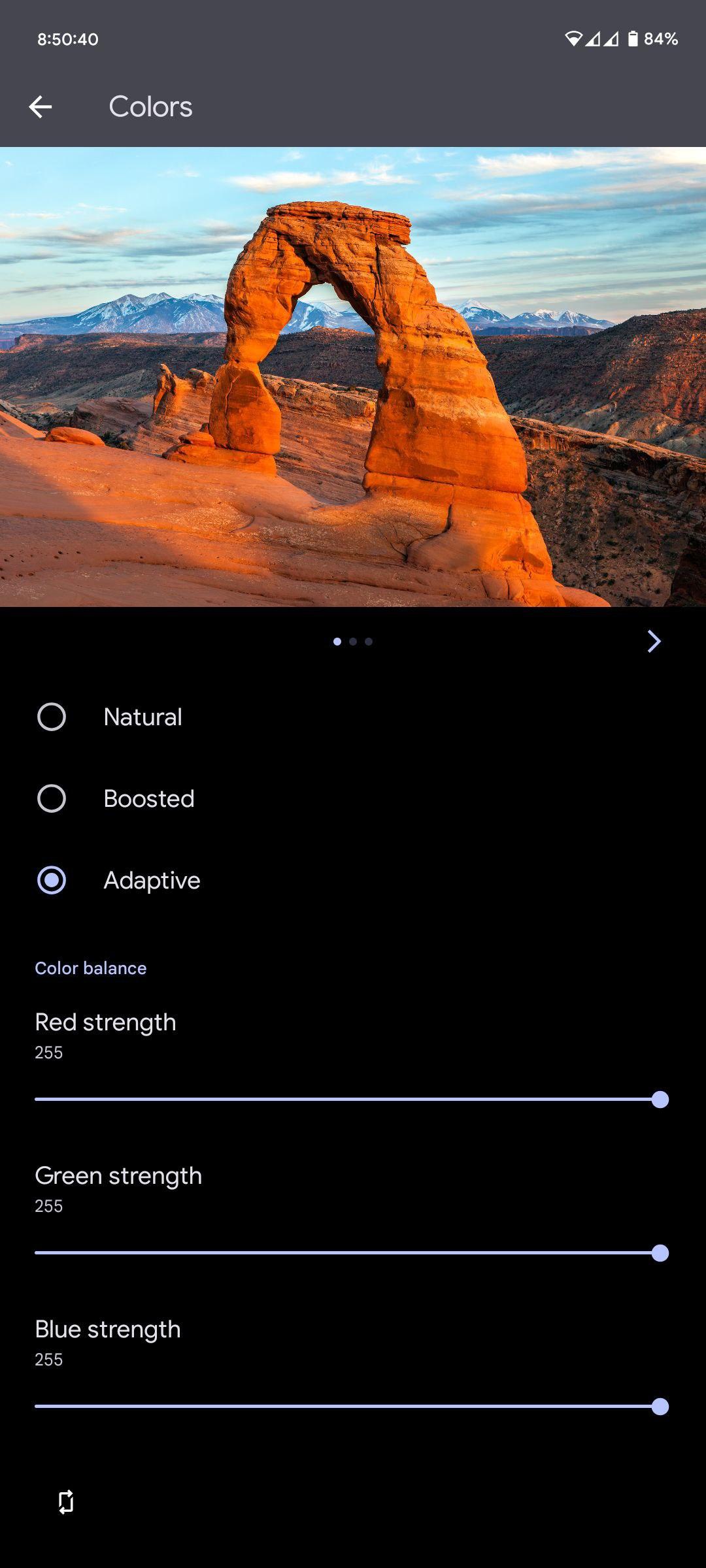
Task: Tap the reset color balance icon
Action: tap(66, 1502)
